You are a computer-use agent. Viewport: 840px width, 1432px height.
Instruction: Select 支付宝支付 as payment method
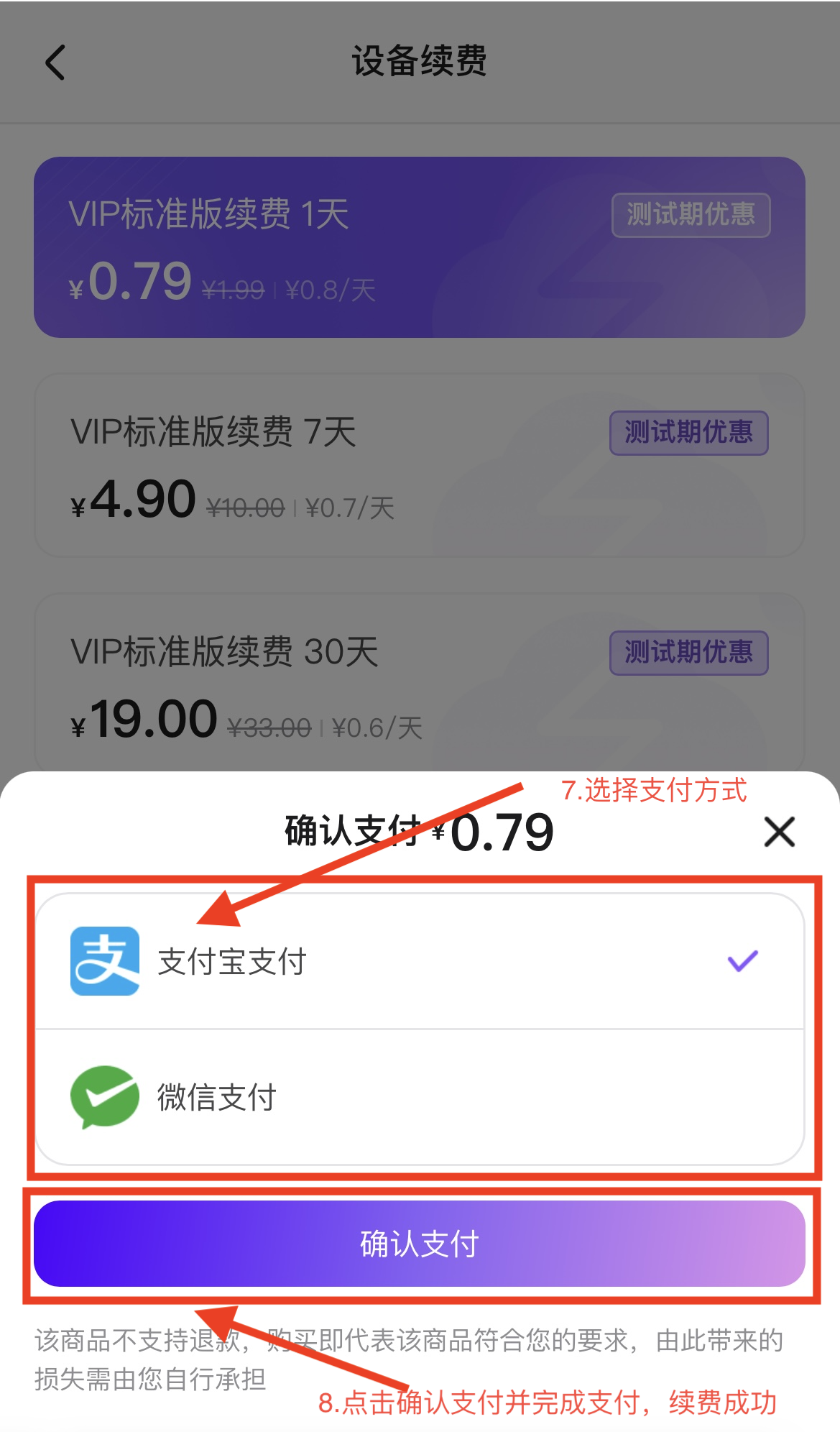(x=420, y=961)
